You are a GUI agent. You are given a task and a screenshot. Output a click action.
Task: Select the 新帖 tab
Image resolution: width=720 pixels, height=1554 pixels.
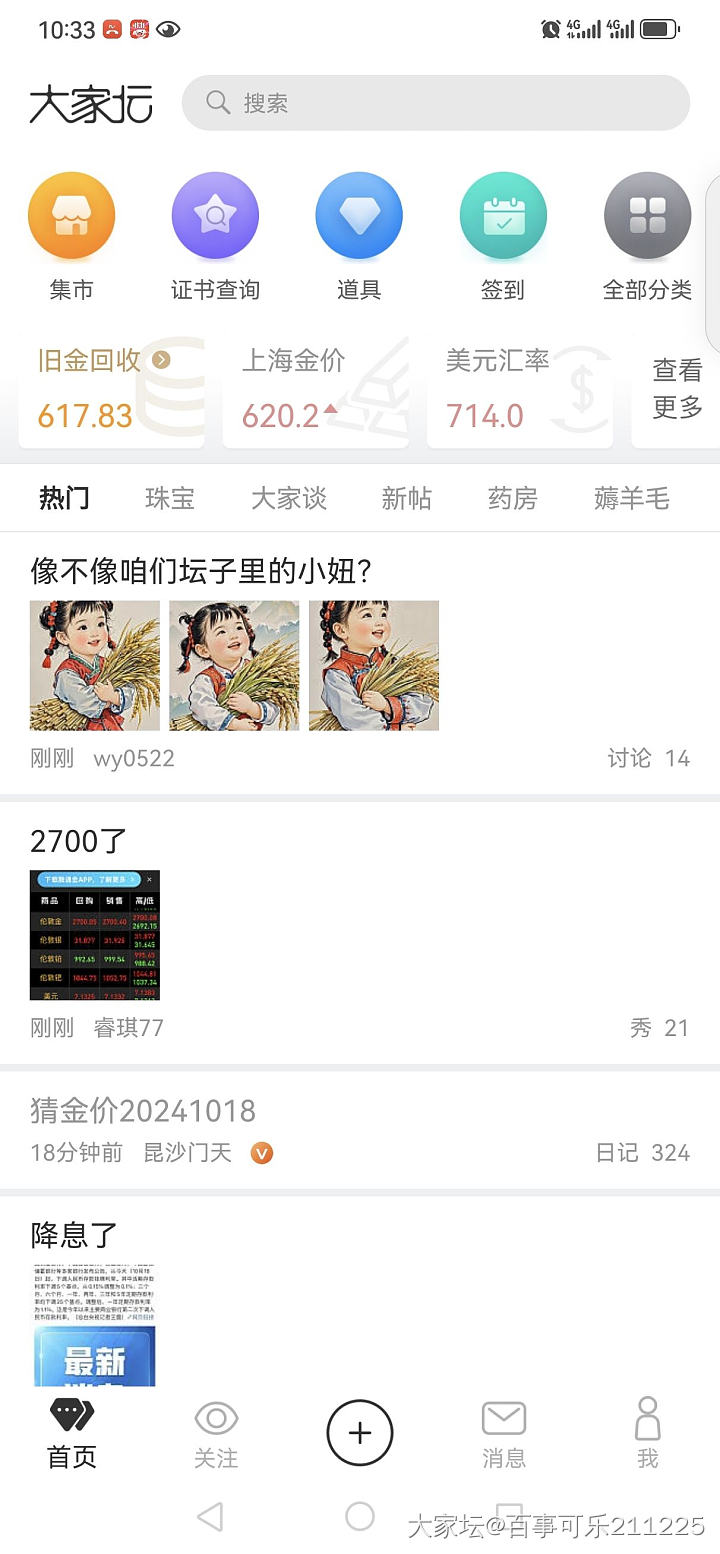[406, 498]
